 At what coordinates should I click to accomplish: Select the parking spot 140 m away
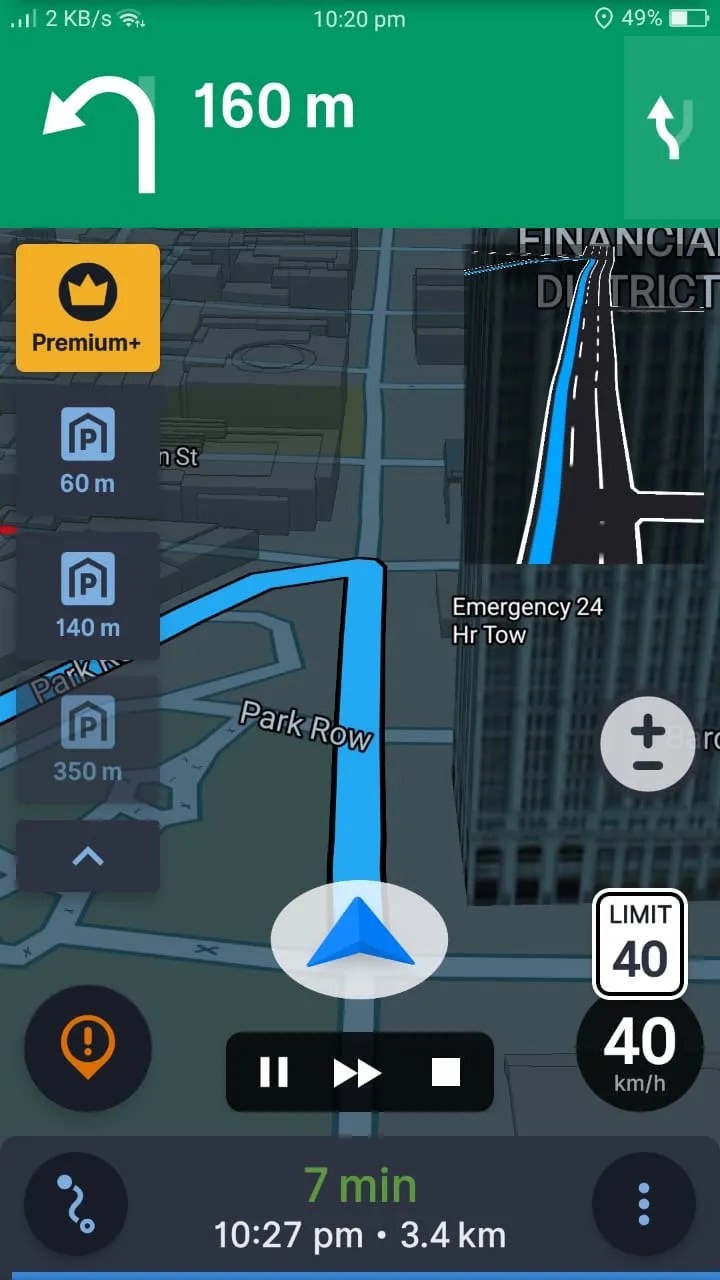click(88, 595)
